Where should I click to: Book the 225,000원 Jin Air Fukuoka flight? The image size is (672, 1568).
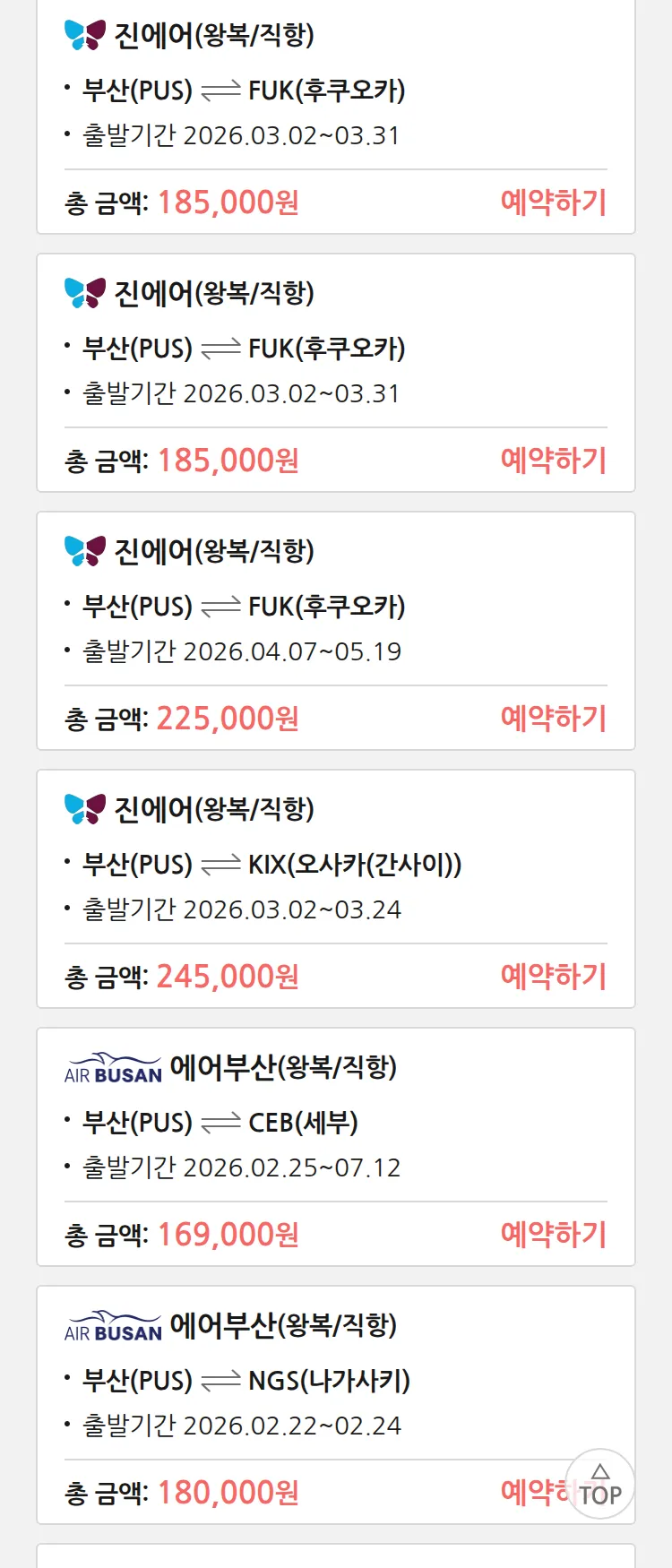point(553,718)
